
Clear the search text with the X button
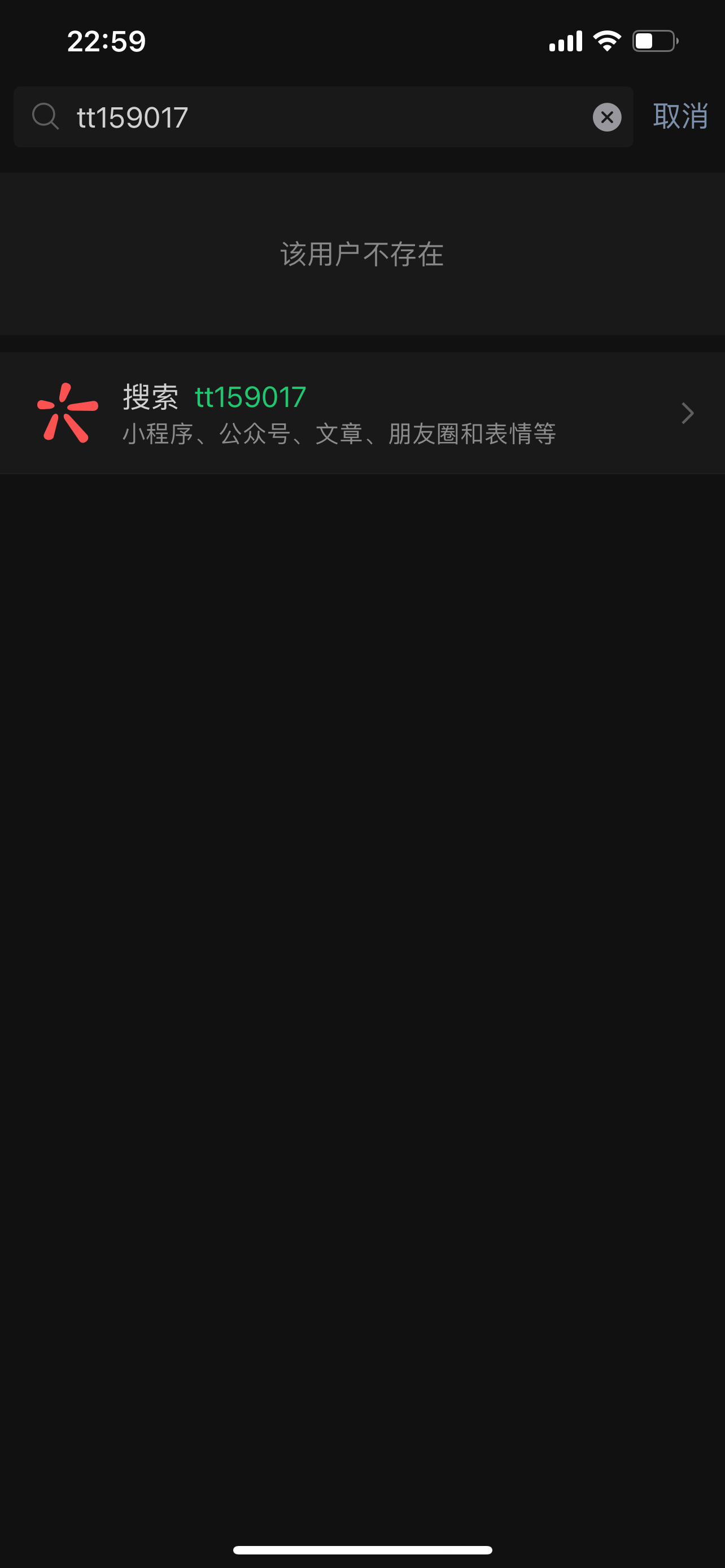click(606, 117)
